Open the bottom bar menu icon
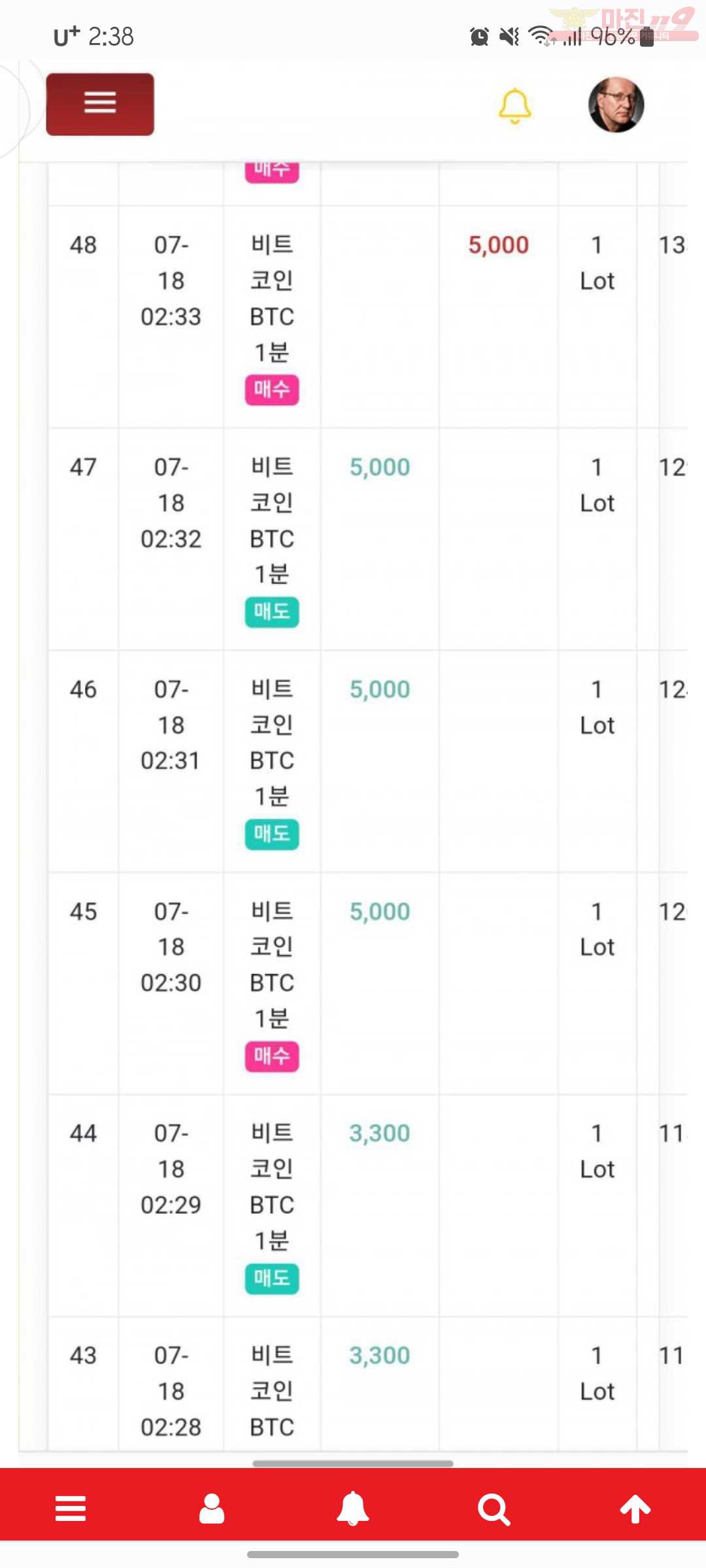 tap(71, 1509)
